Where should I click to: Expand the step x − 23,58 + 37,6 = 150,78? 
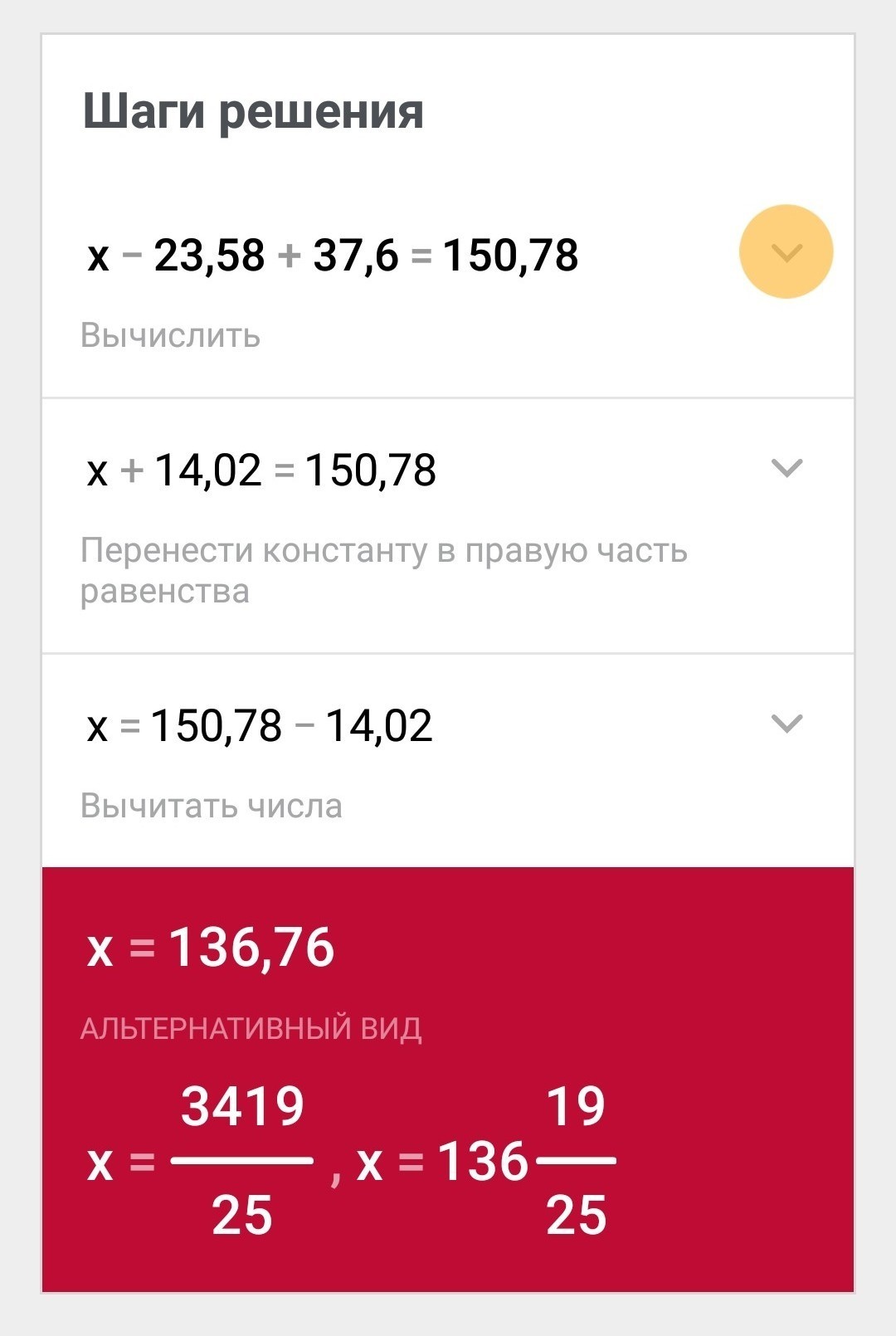[786, 251]
